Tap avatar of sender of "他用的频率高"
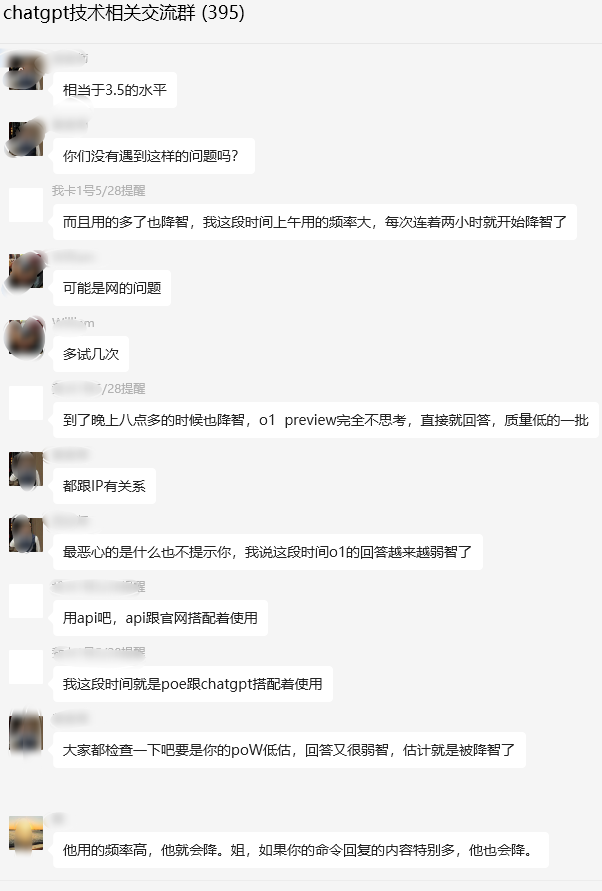The image size is (602, 891). 25,833
